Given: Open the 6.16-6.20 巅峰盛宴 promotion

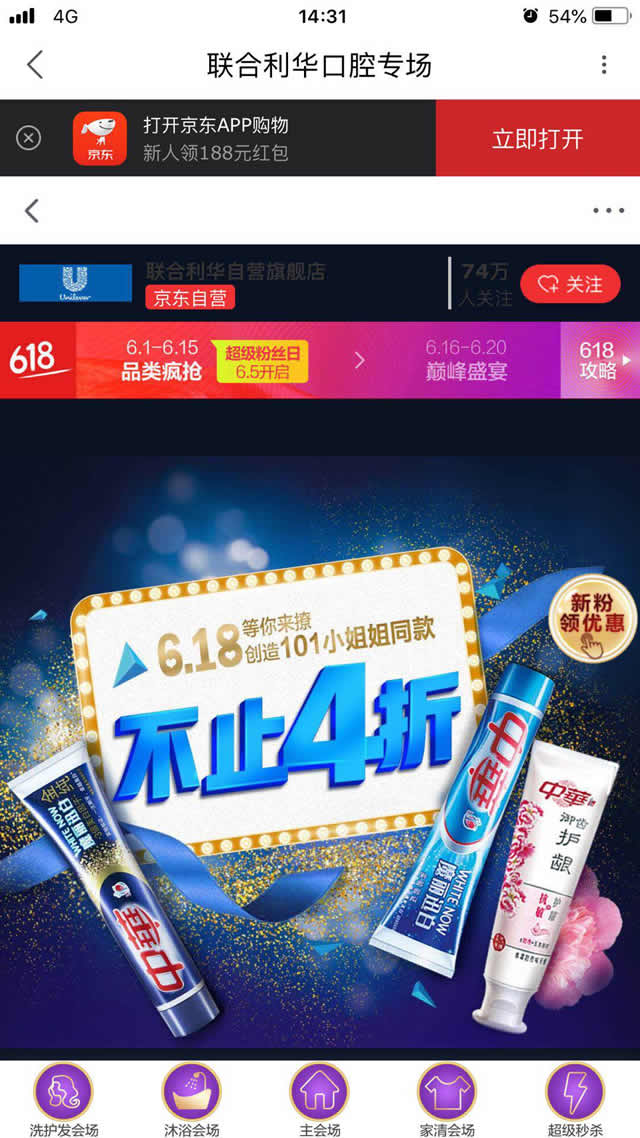Looking at the screenshot, I should 465,361.
